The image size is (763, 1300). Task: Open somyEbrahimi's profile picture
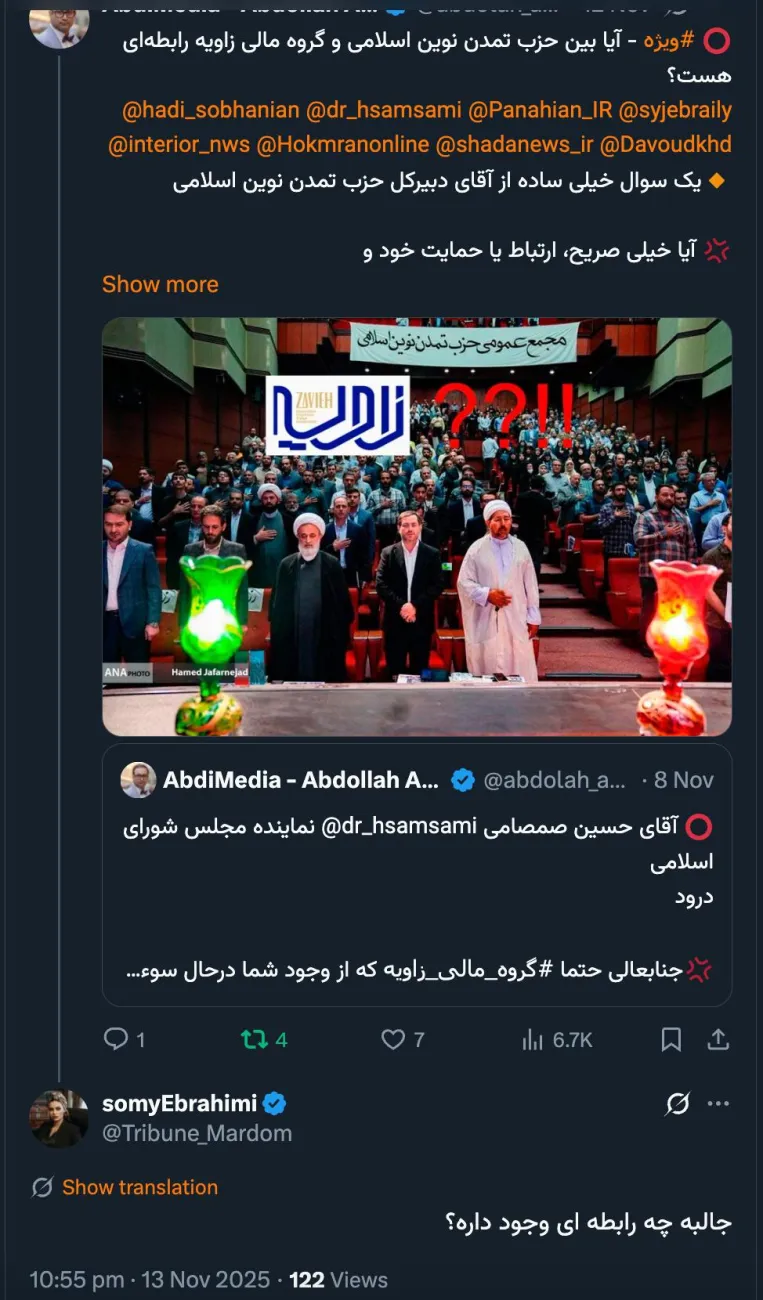click(59, 1118)
